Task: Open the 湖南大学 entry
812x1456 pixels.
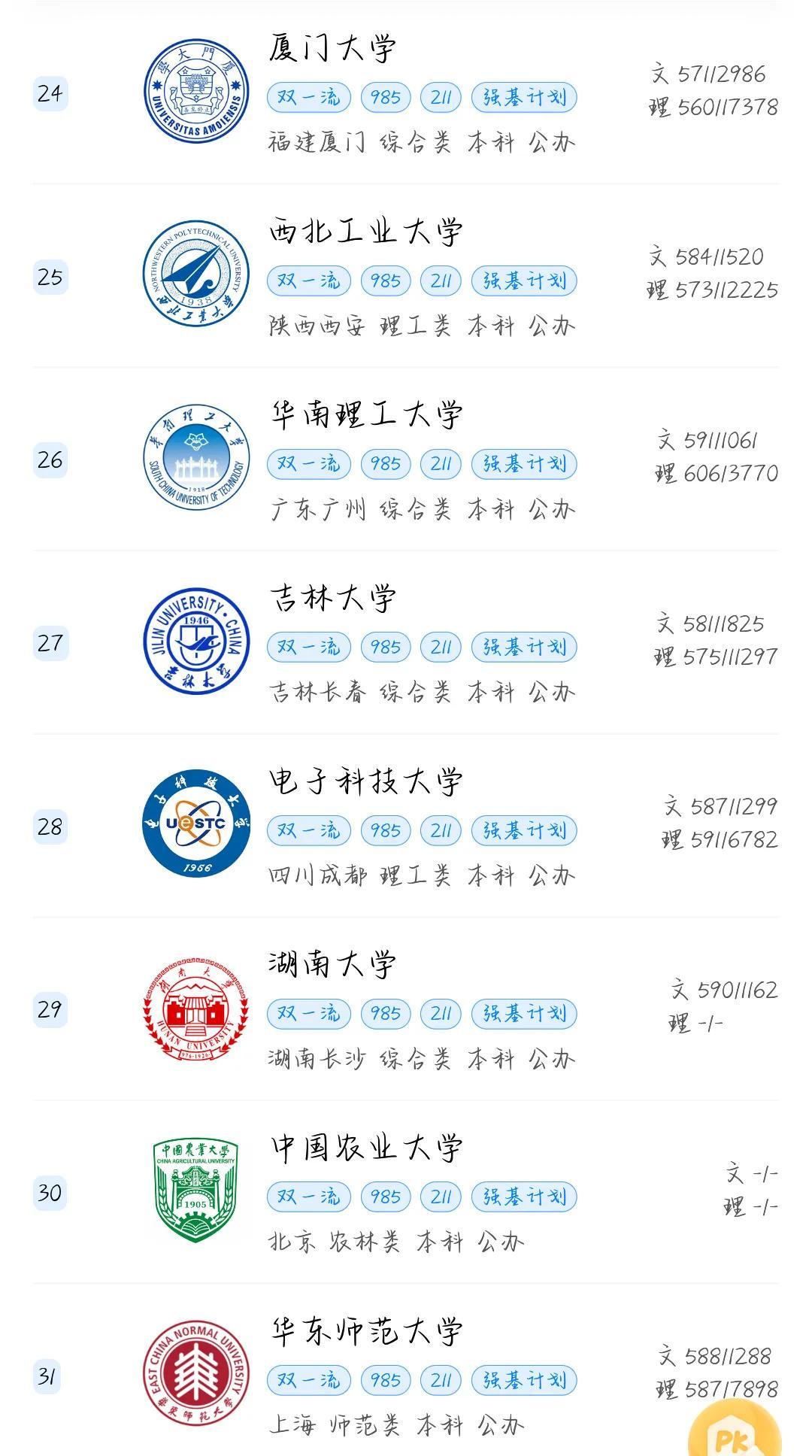Action: coord(332,965)
